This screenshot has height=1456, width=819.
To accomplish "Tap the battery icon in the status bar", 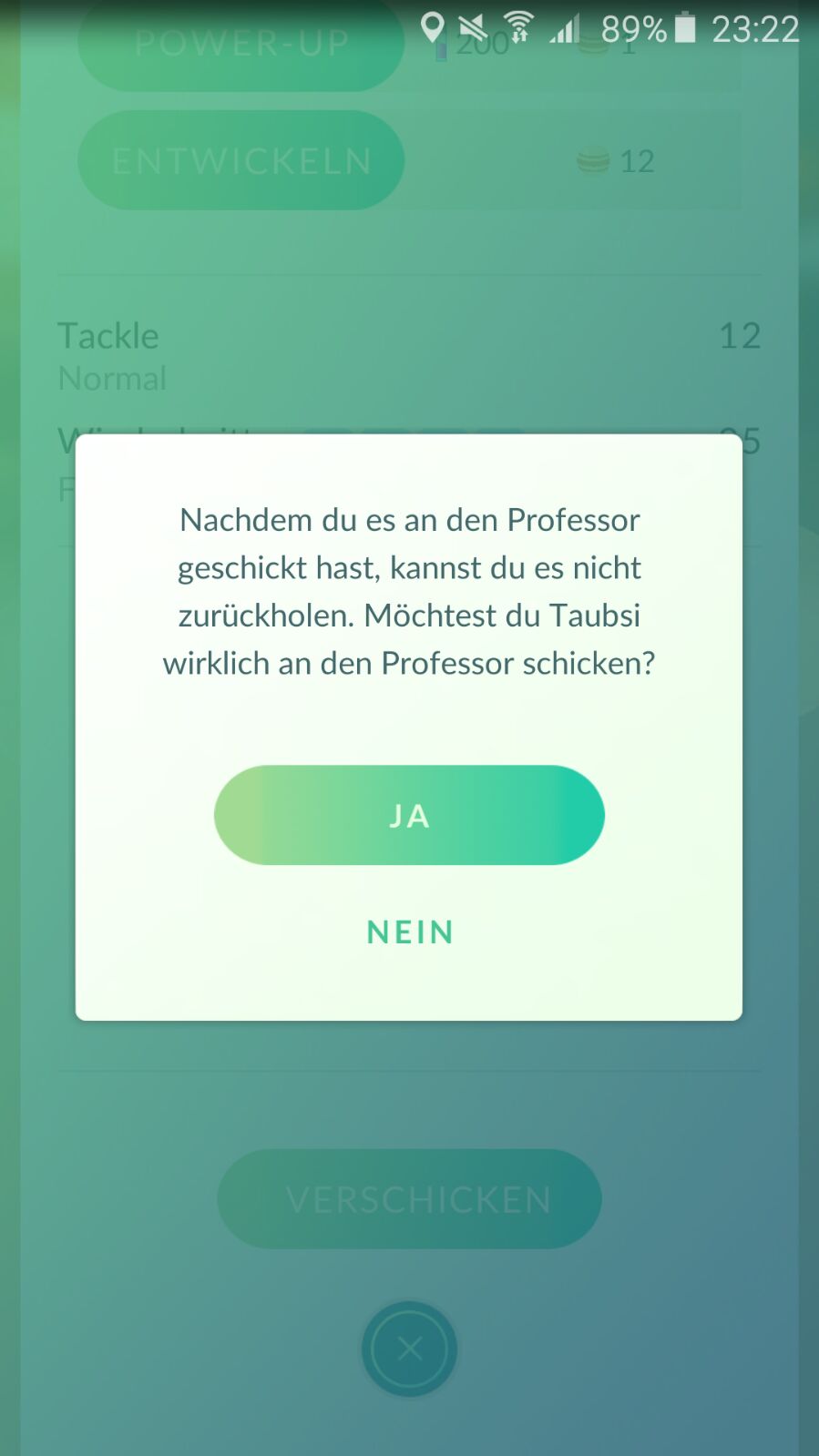I will point(686,28).
